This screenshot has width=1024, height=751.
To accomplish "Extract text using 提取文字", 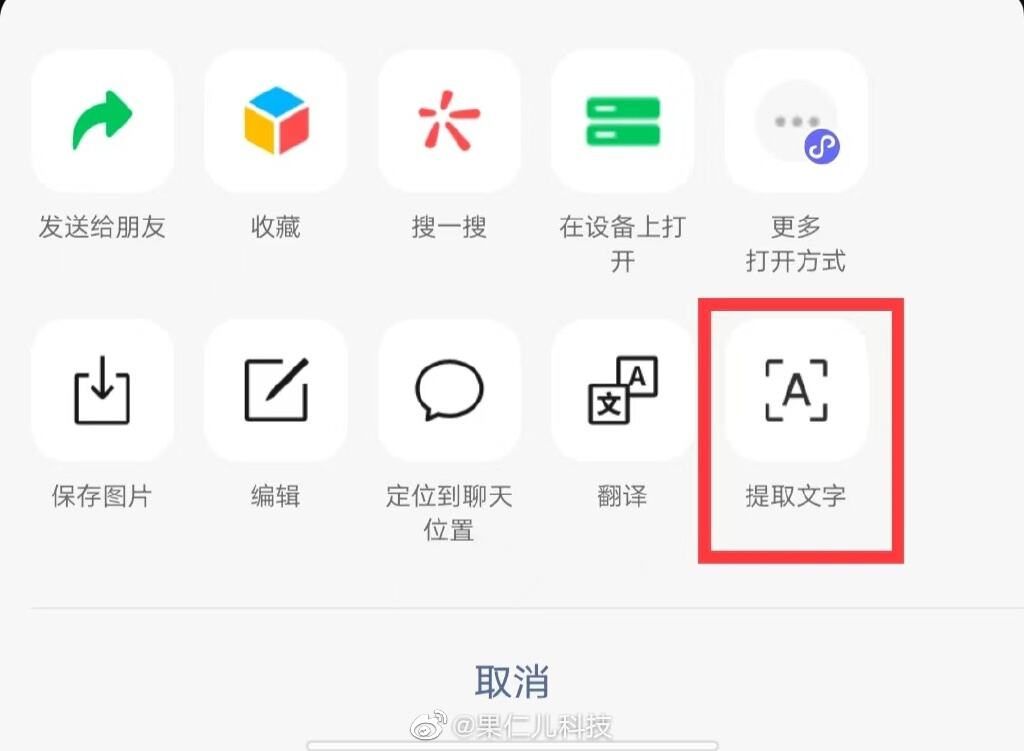I will click(x=795, y=391).
